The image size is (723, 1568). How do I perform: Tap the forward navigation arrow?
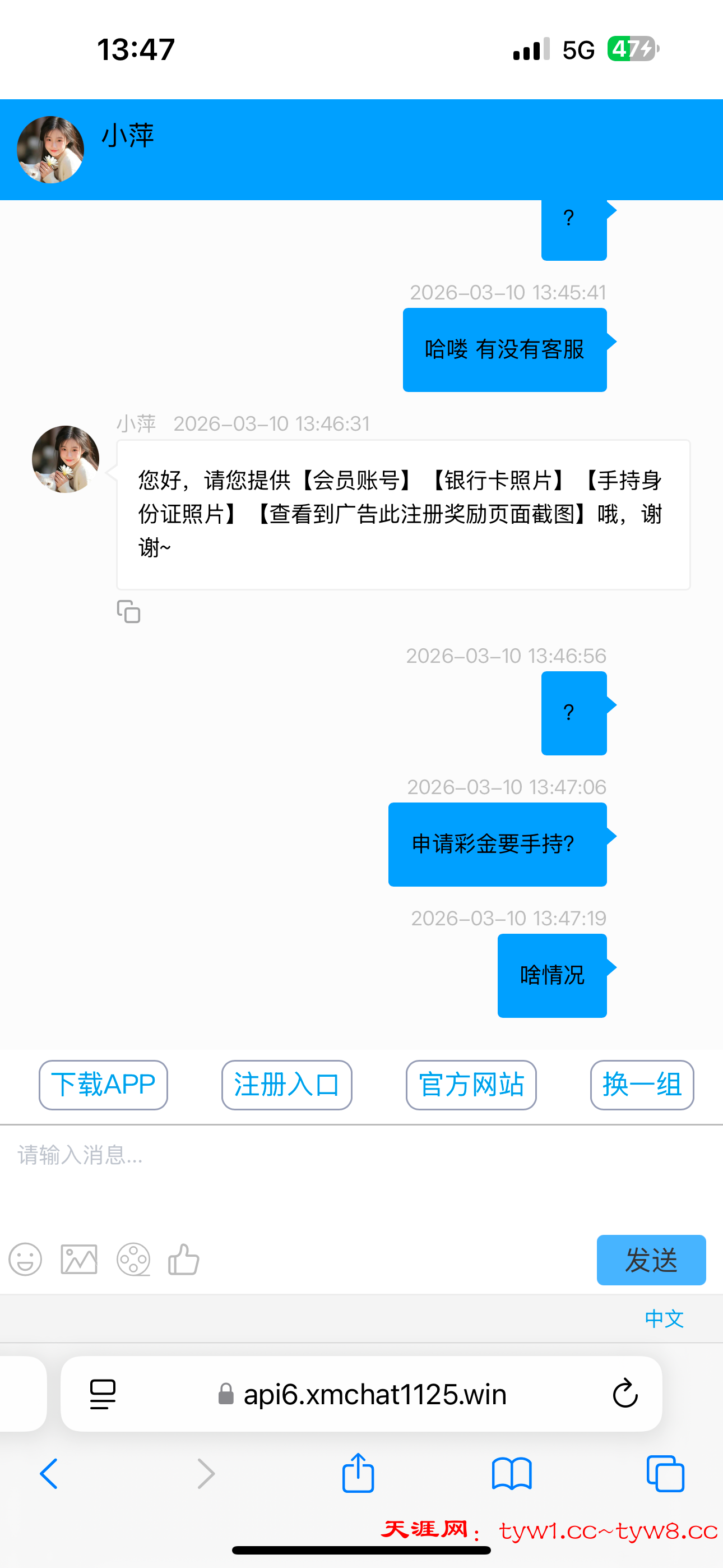[x=205, y=1473]
